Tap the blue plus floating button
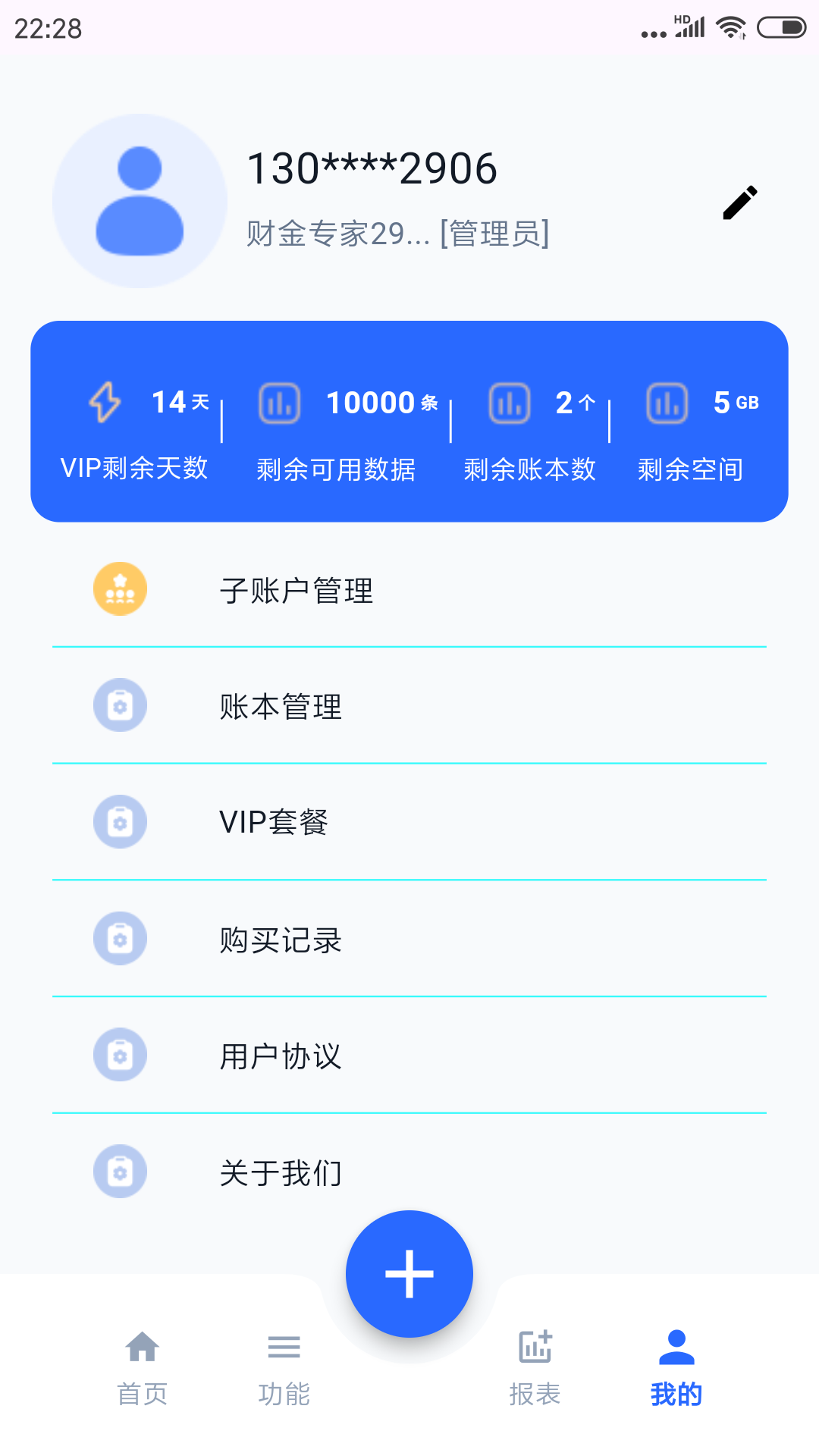The width and height of the screenshot is (819, 1456). coord(409,1274)
